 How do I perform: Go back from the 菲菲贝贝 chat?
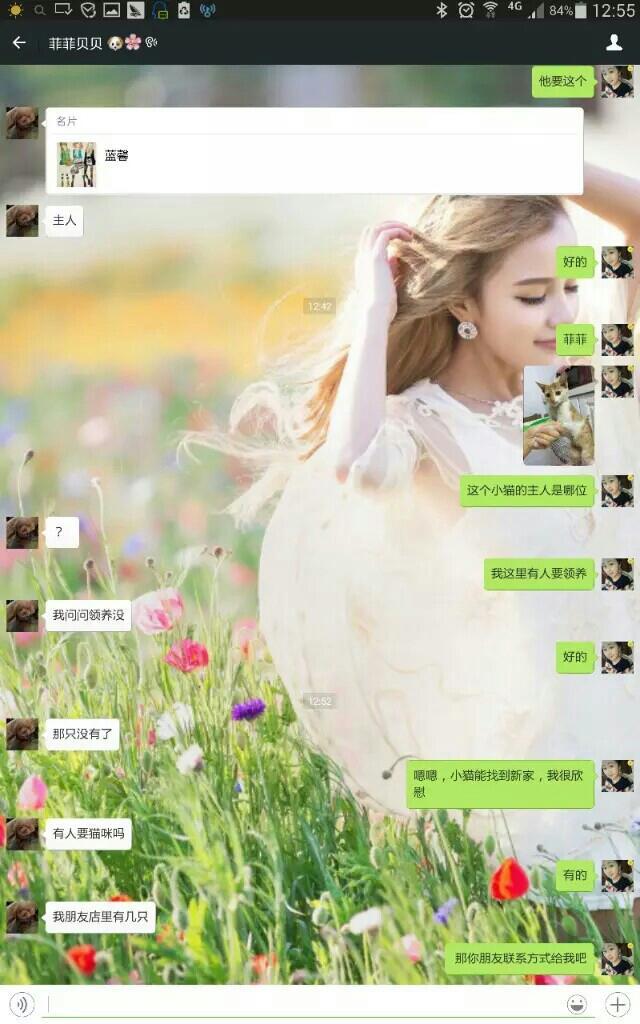tap(19, 43)
